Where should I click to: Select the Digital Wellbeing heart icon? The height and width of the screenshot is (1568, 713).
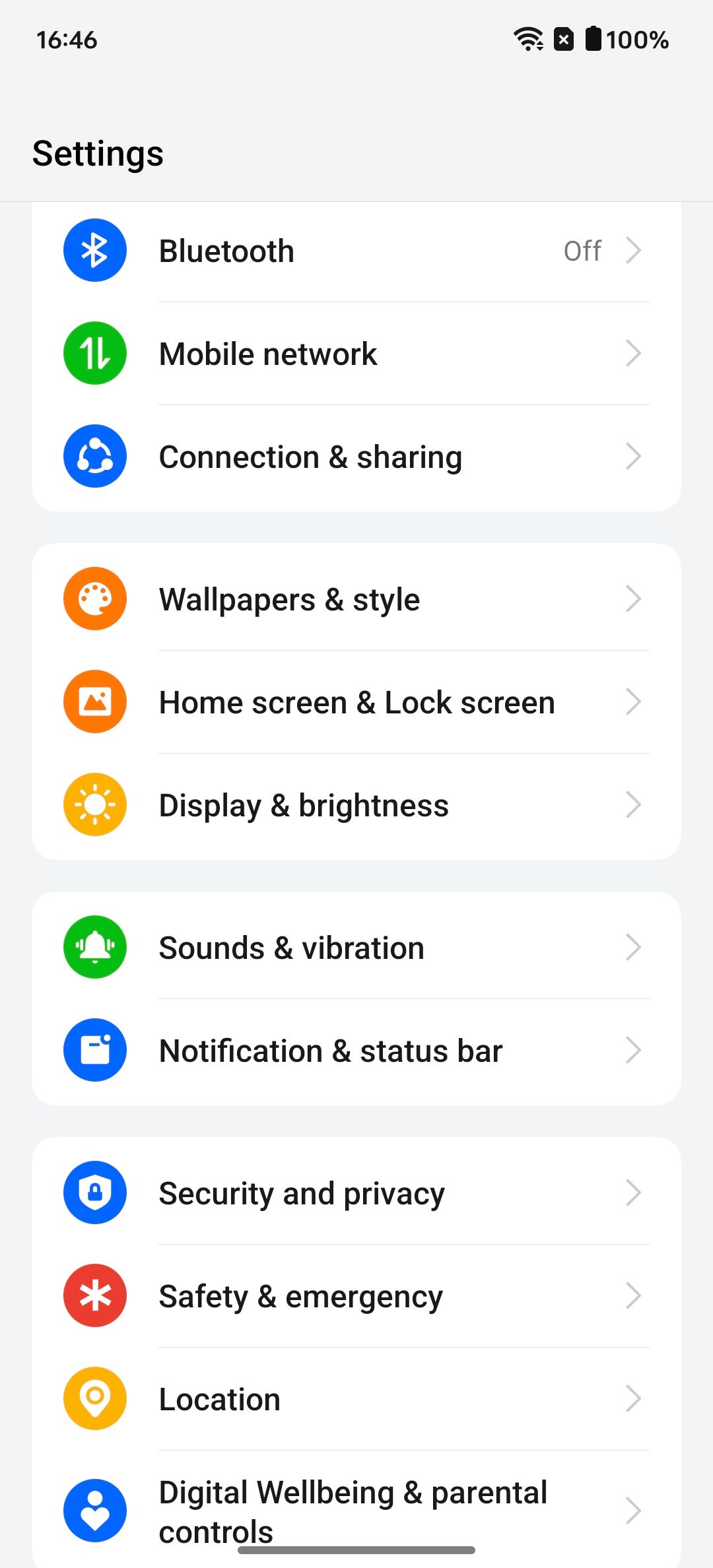94,1511
